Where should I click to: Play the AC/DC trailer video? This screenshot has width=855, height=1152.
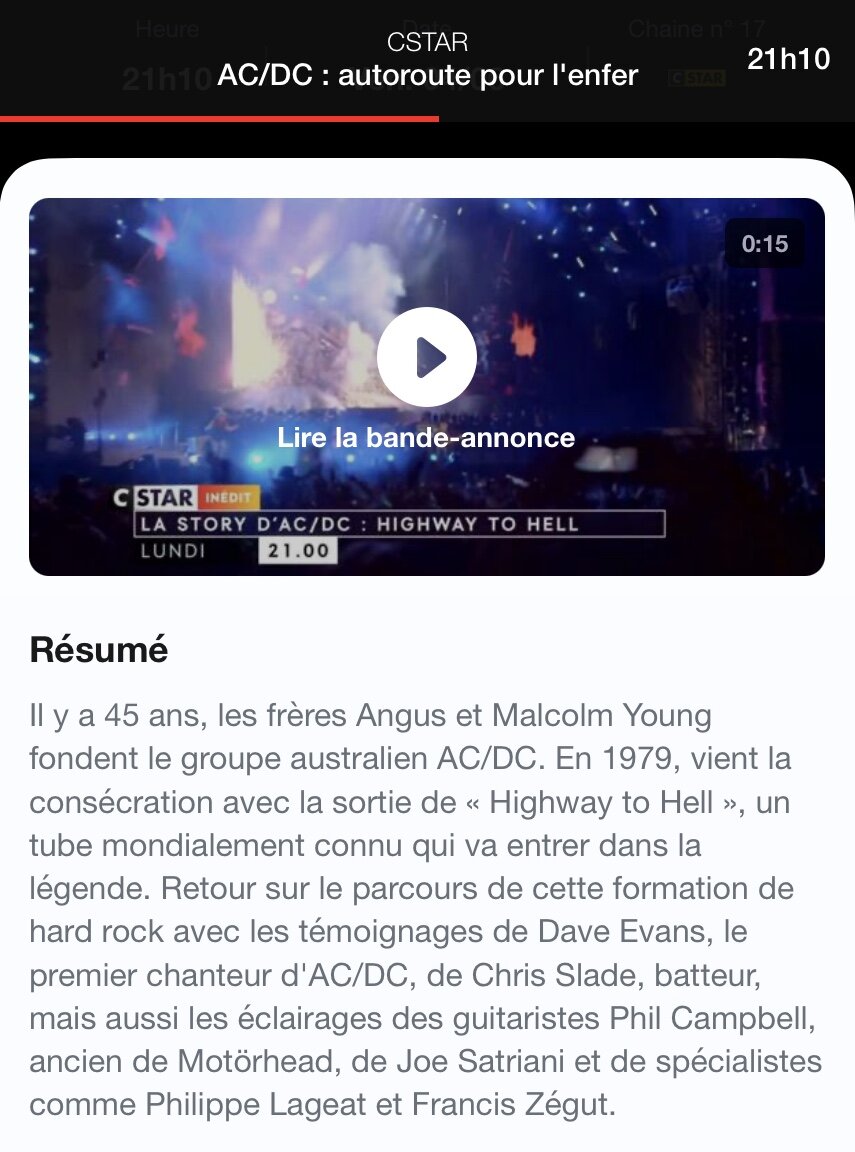pos(427,357)
